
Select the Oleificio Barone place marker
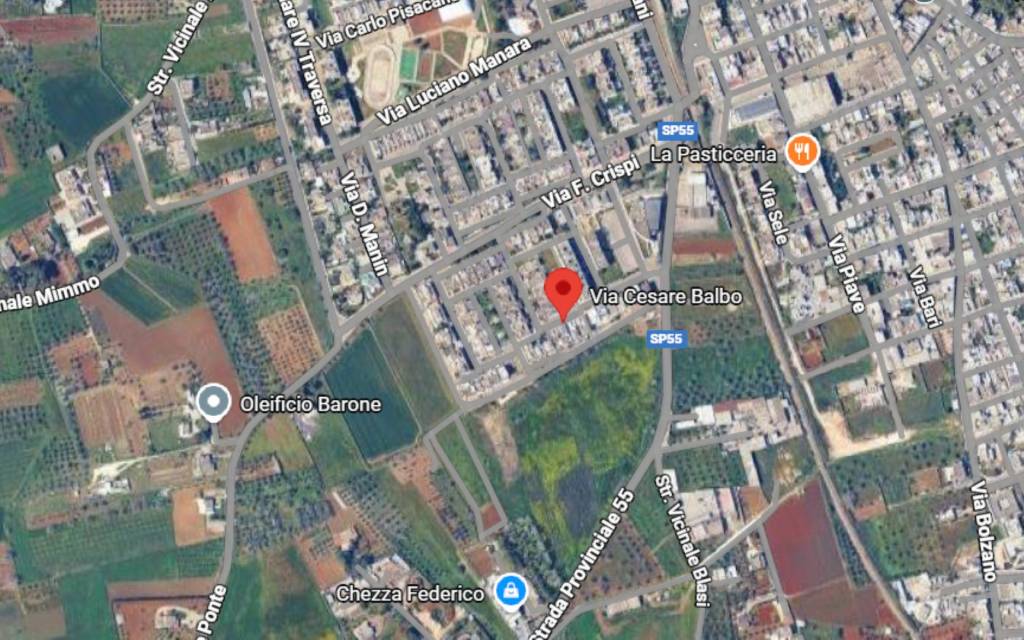[213, 403]
